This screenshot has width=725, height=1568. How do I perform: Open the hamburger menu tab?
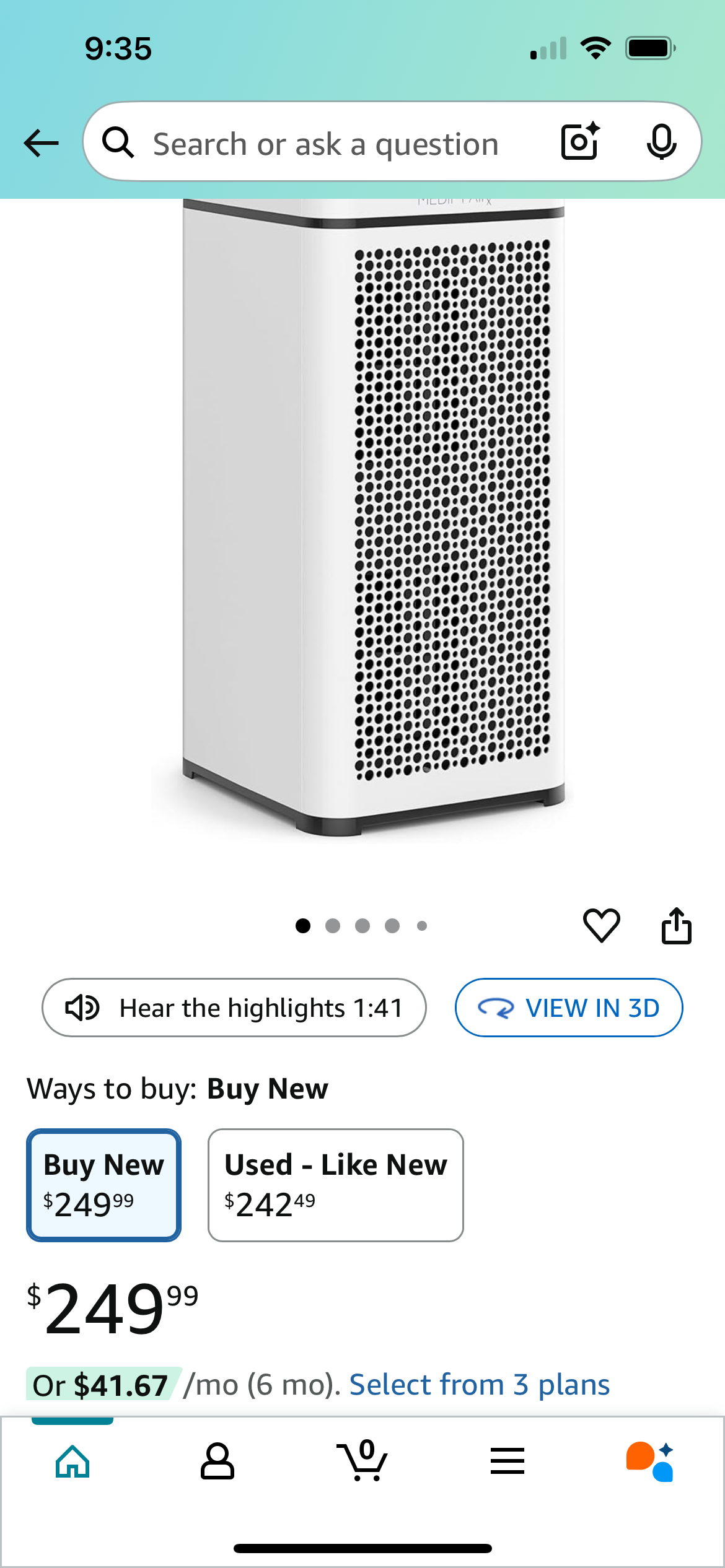tap(507, 1461)
